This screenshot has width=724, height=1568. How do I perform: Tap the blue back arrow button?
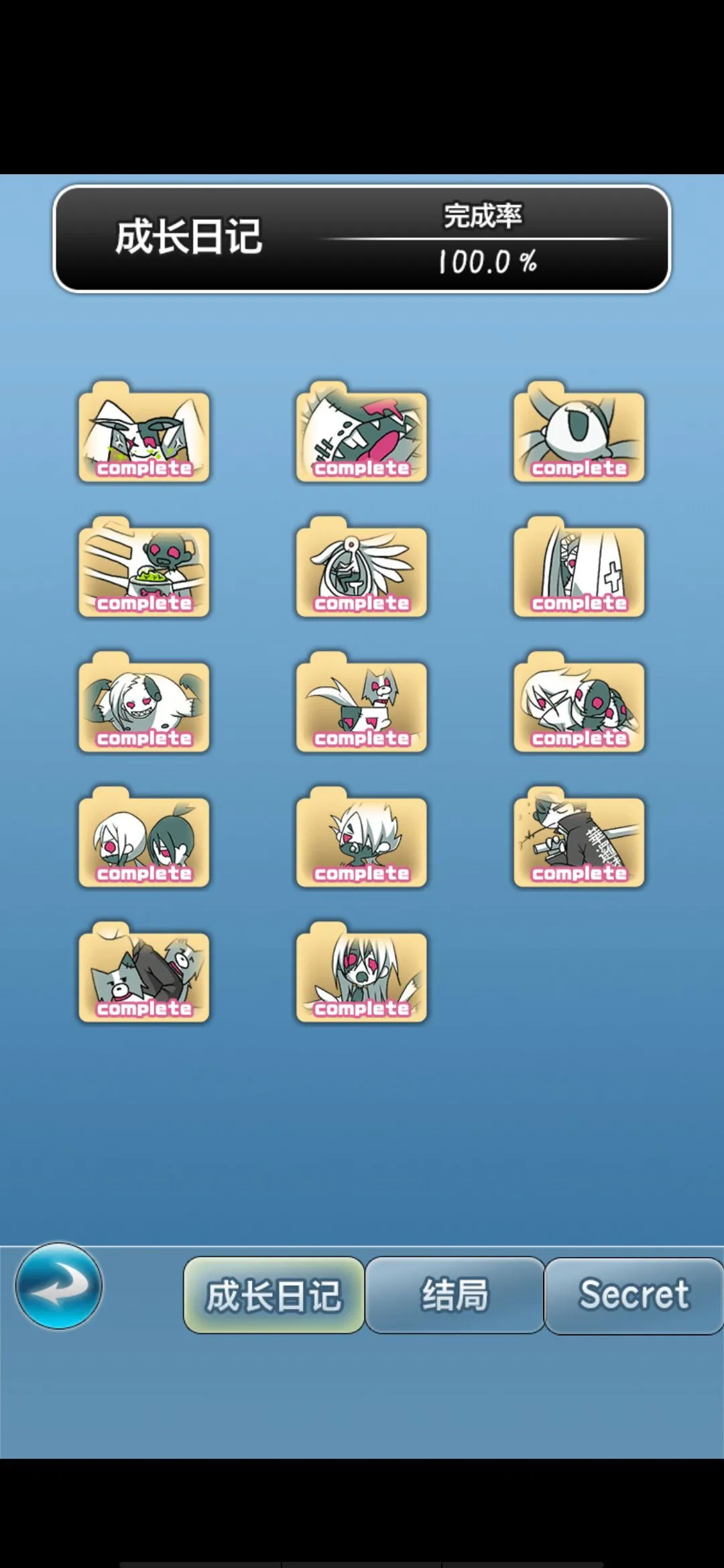[59, 1285]
